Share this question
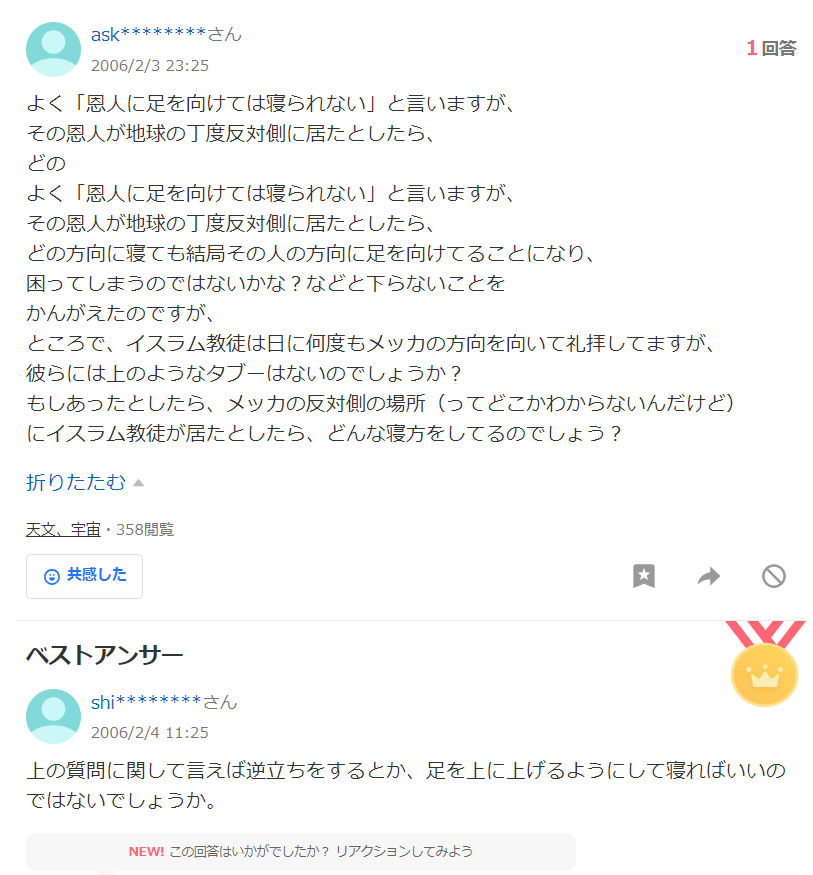This screenshot has width=813, height=875. point(709,576)
